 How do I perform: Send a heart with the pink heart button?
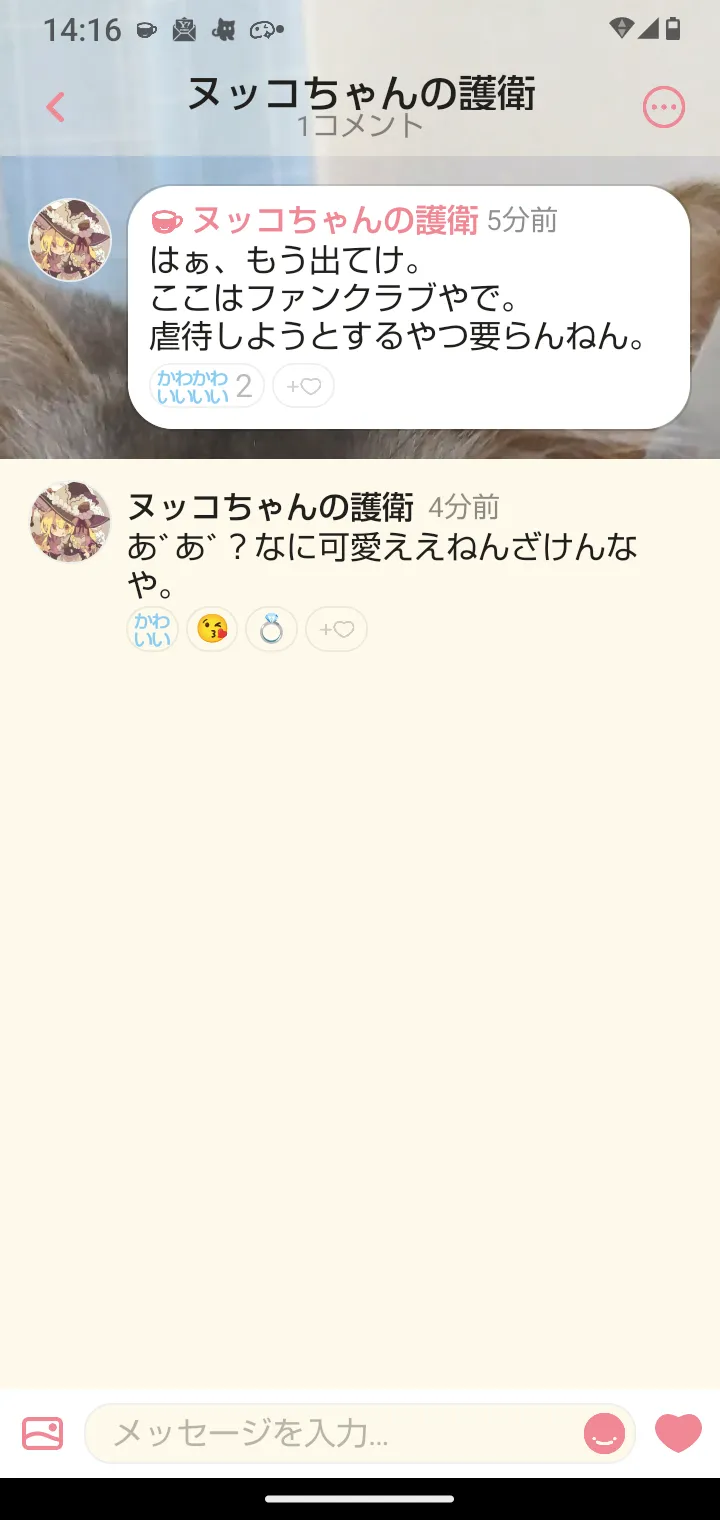click(678, 1434)
